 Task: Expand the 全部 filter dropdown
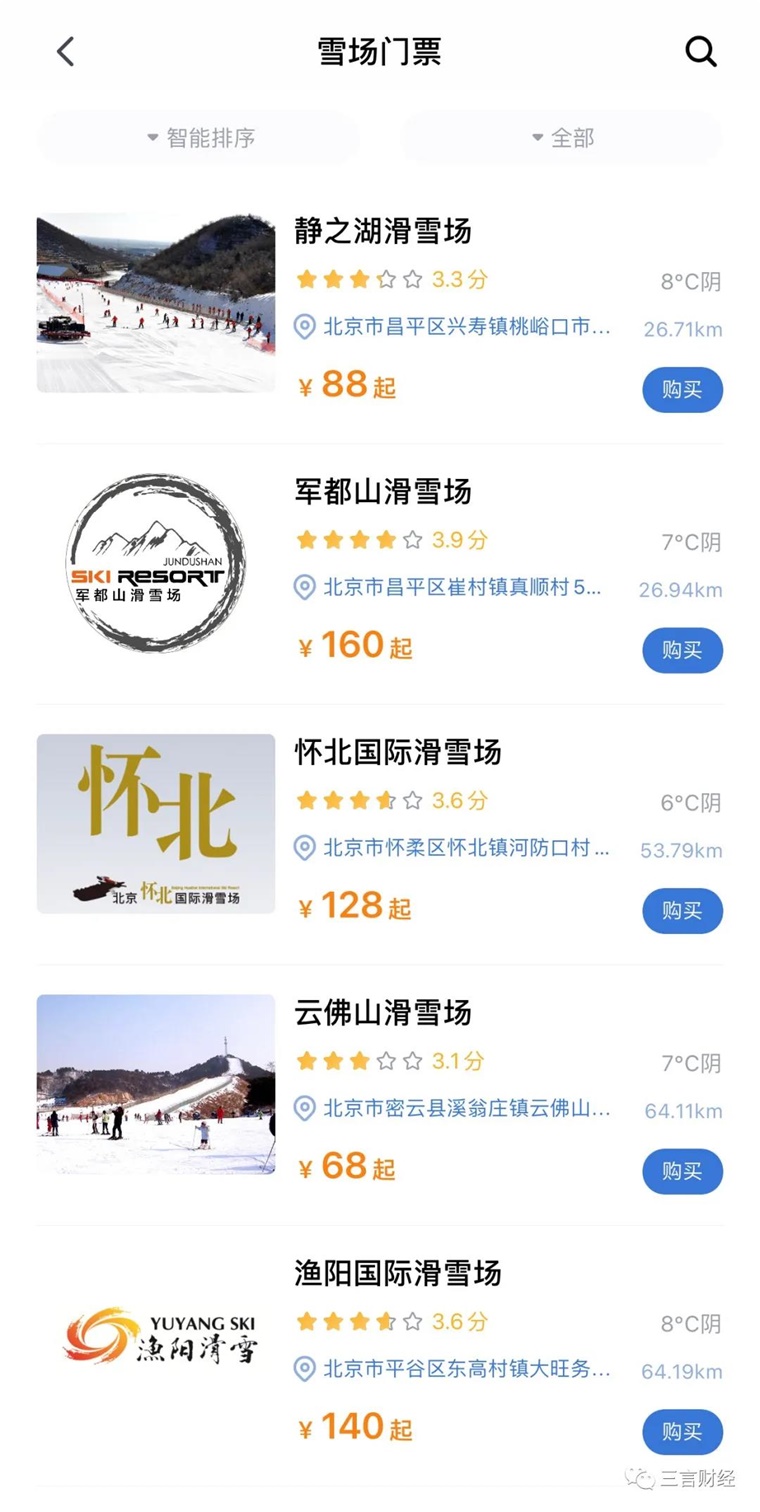[562, 137]
